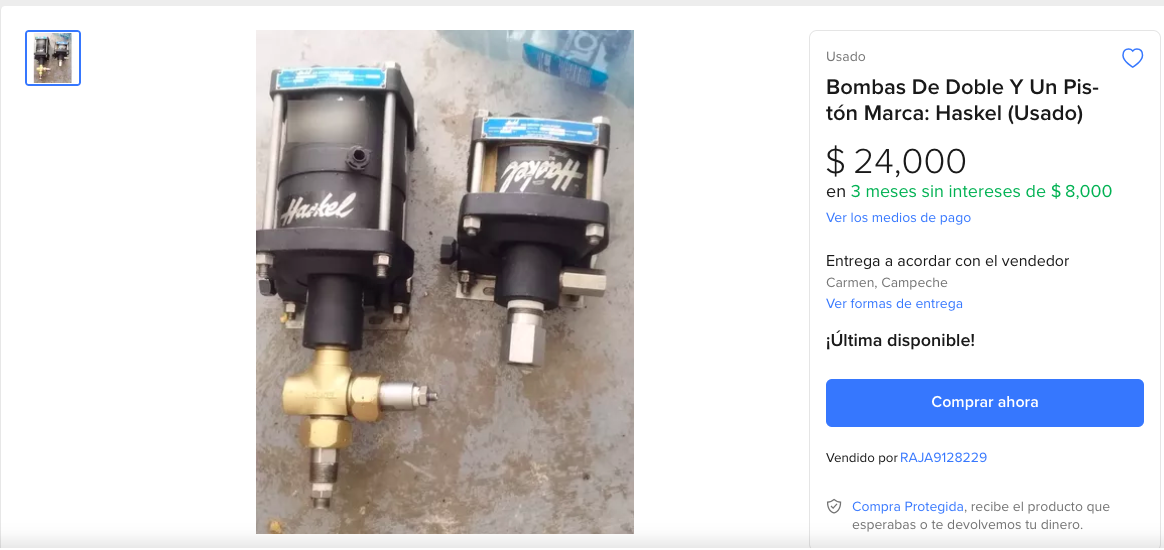Open 'Ver formas de entrega' link

coord(894,304)
